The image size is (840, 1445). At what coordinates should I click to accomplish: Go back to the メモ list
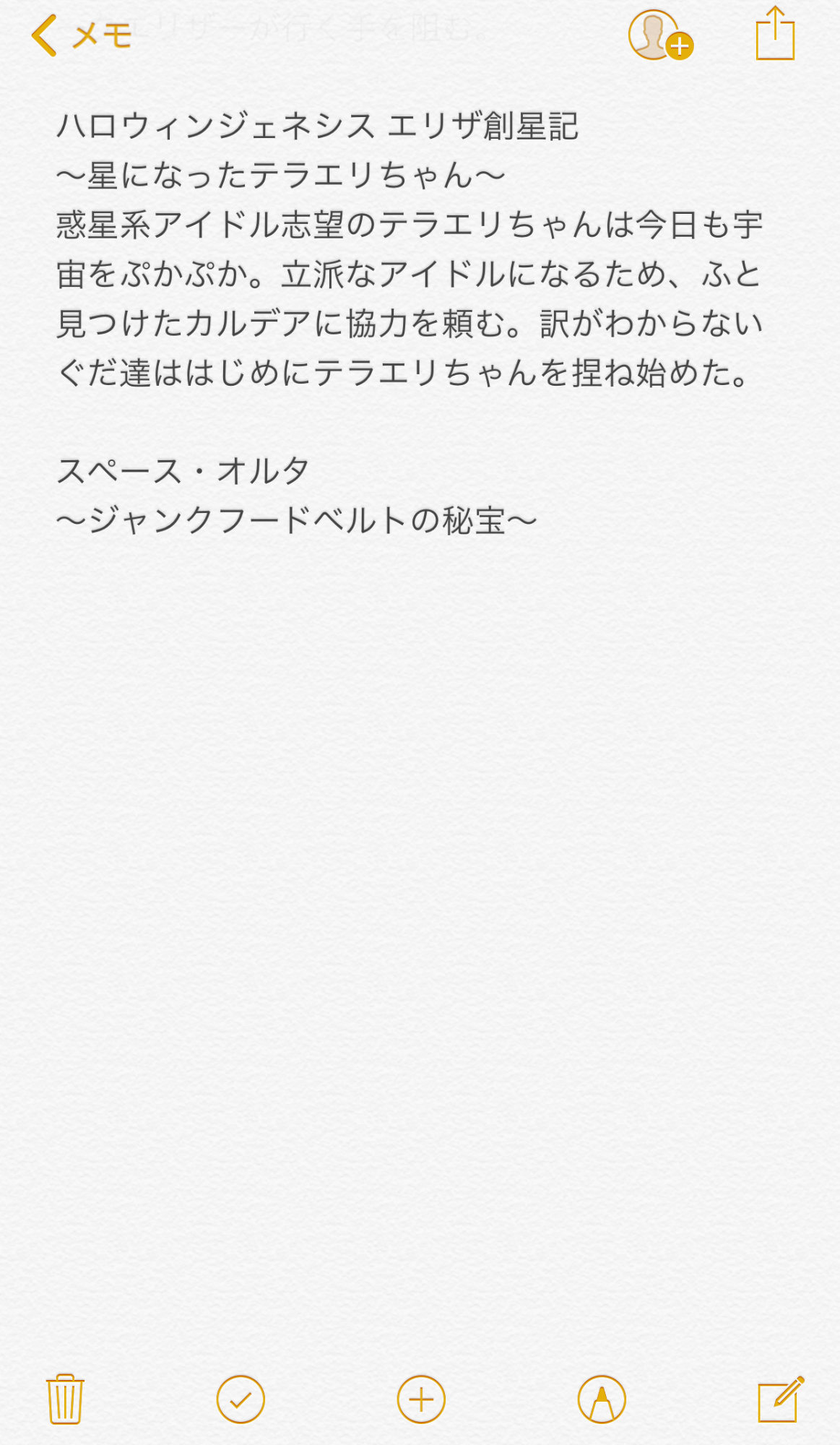coord(81,35)
